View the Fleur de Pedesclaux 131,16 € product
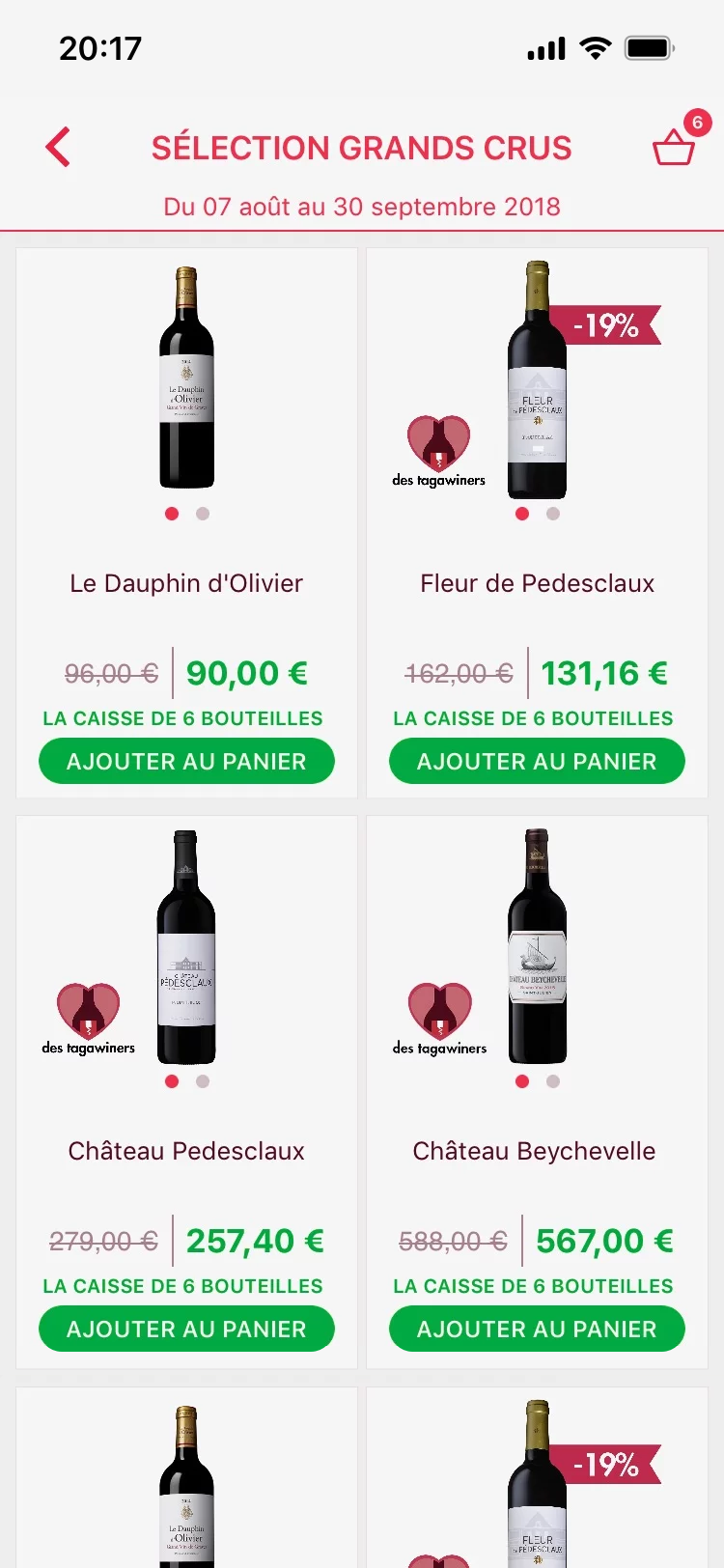The width and height of the screenshot is (724, 1568). pyautogui.click(x=537, y=583)
